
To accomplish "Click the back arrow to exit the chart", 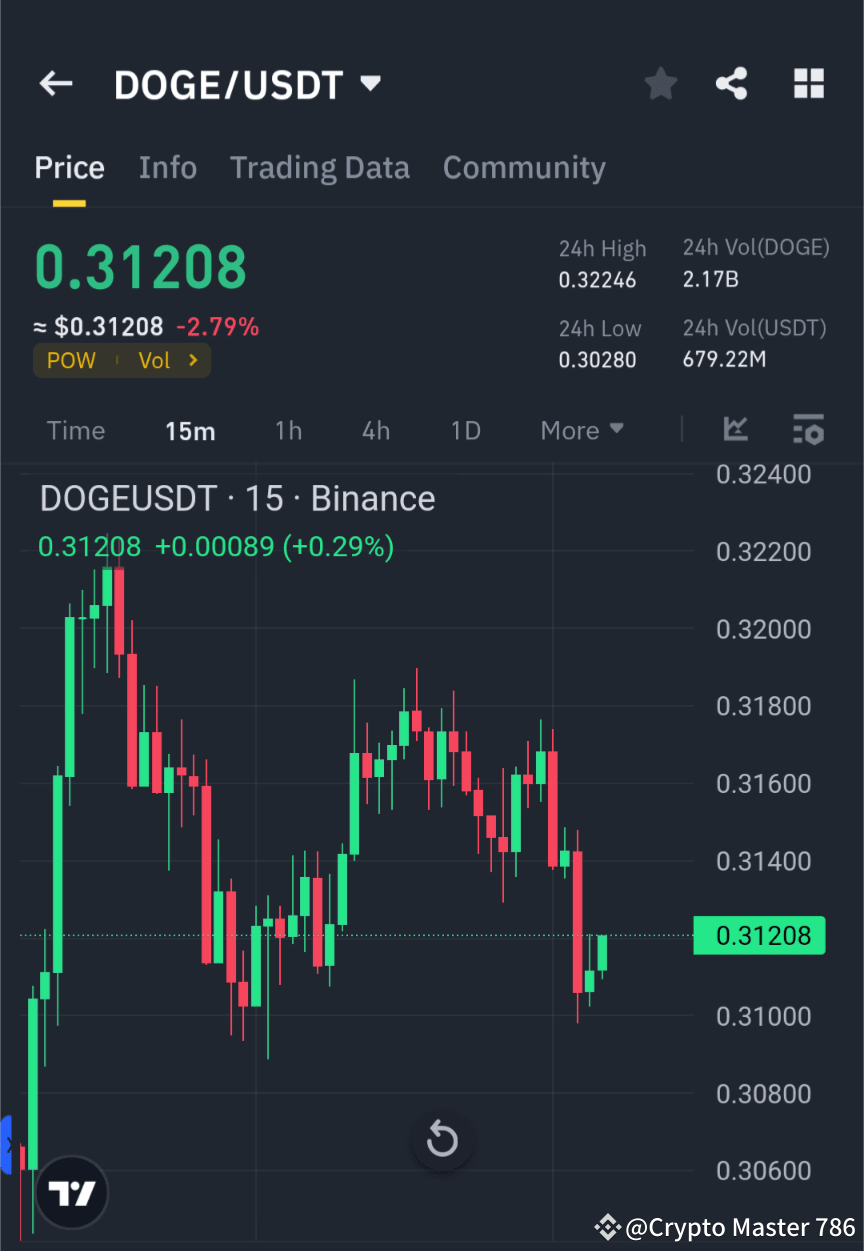I will coord(55,84).
